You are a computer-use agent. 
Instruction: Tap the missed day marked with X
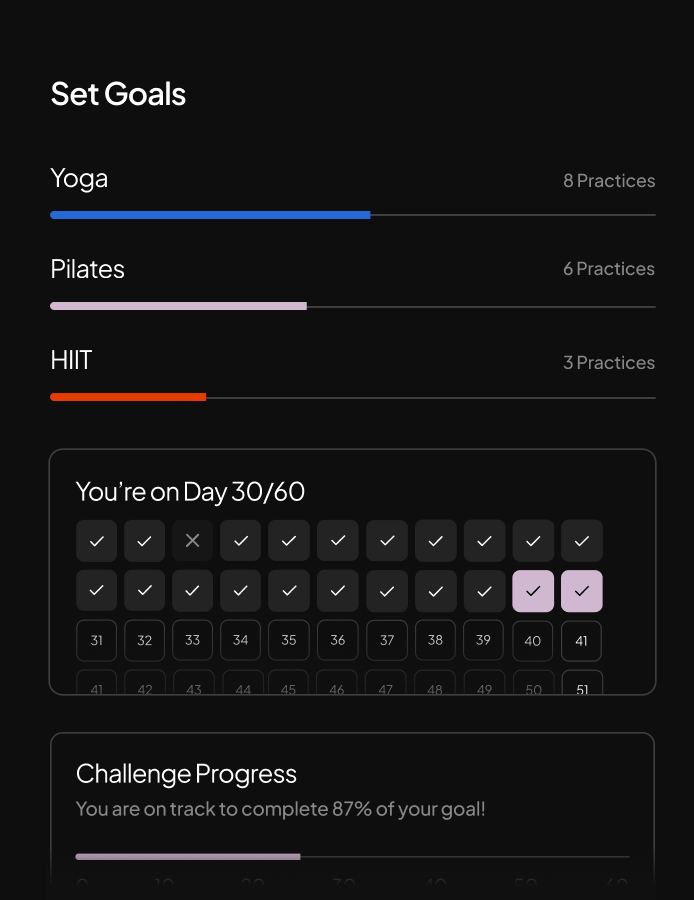[x=192, y=541]
